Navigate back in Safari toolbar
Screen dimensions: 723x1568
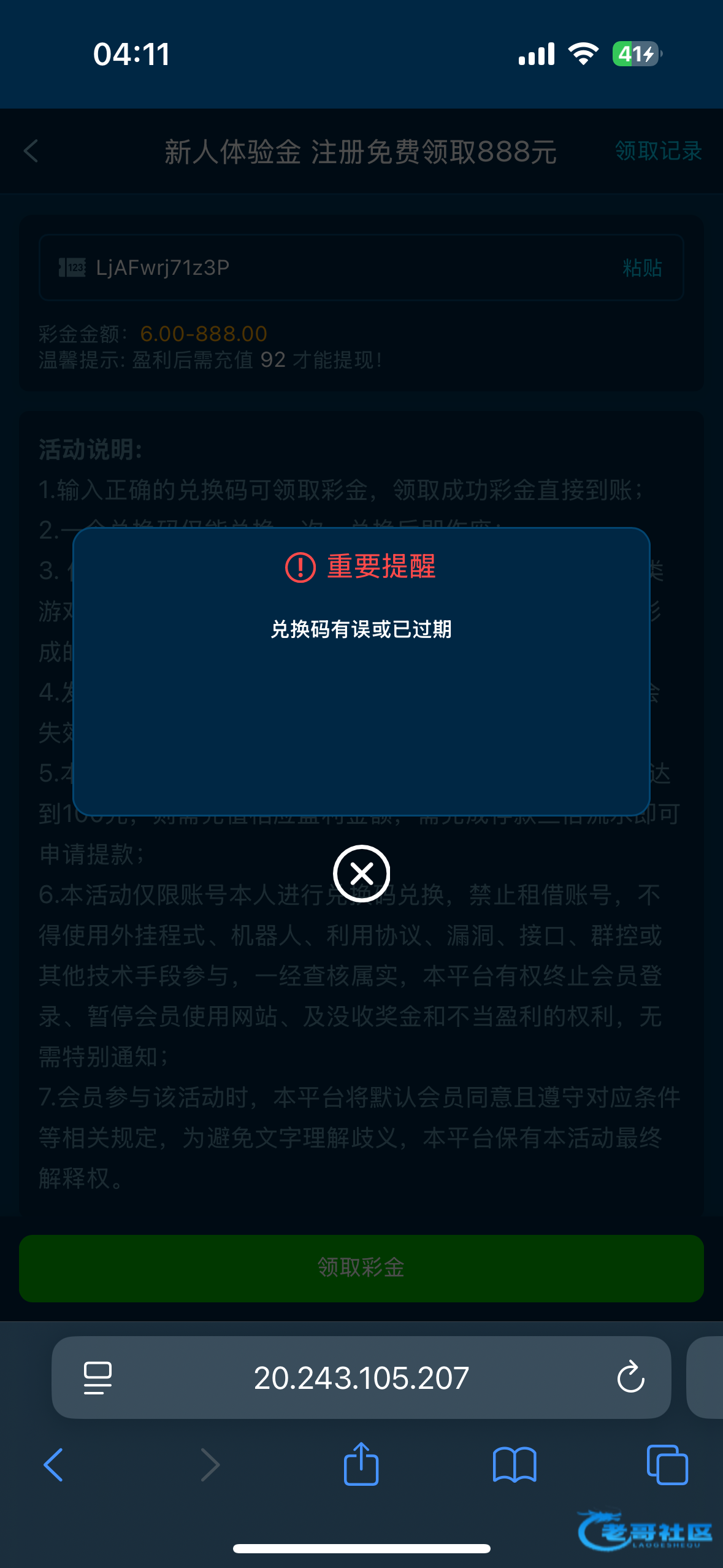point(53,1465)
